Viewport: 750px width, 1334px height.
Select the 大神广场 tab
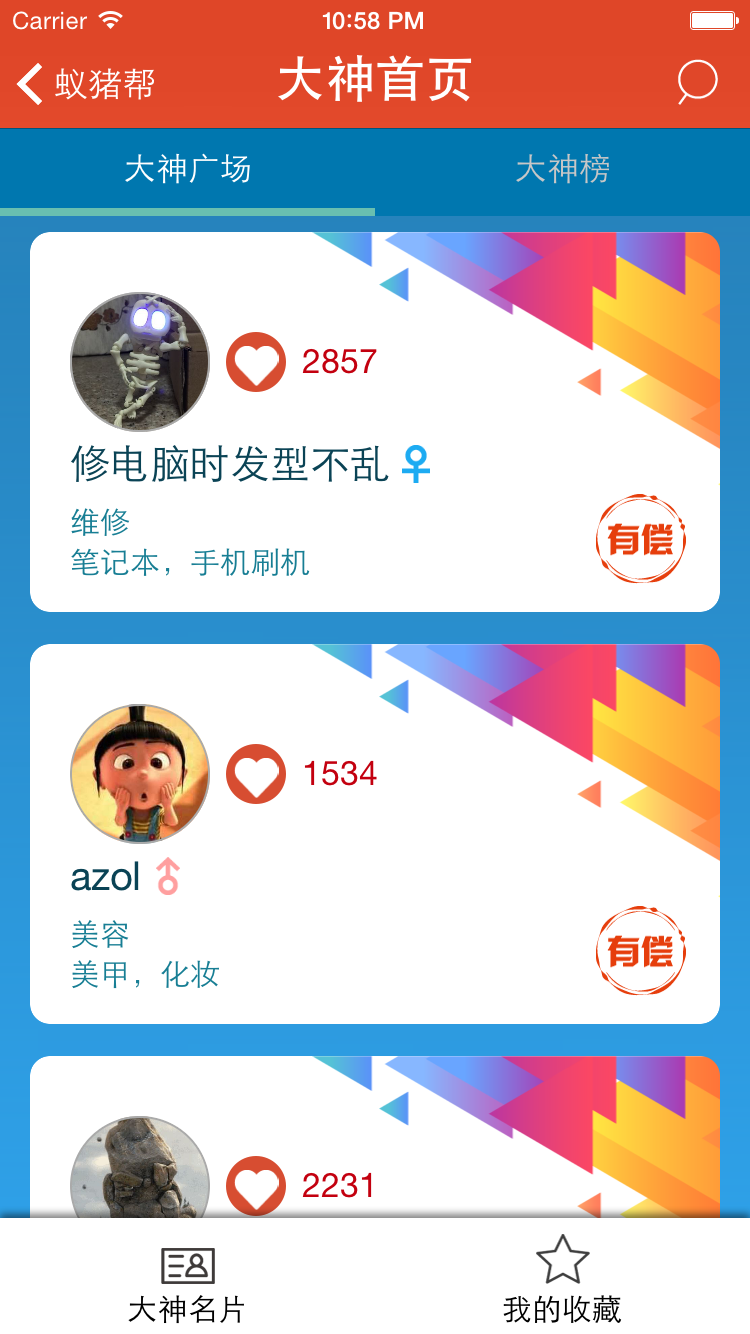(187, 170)
